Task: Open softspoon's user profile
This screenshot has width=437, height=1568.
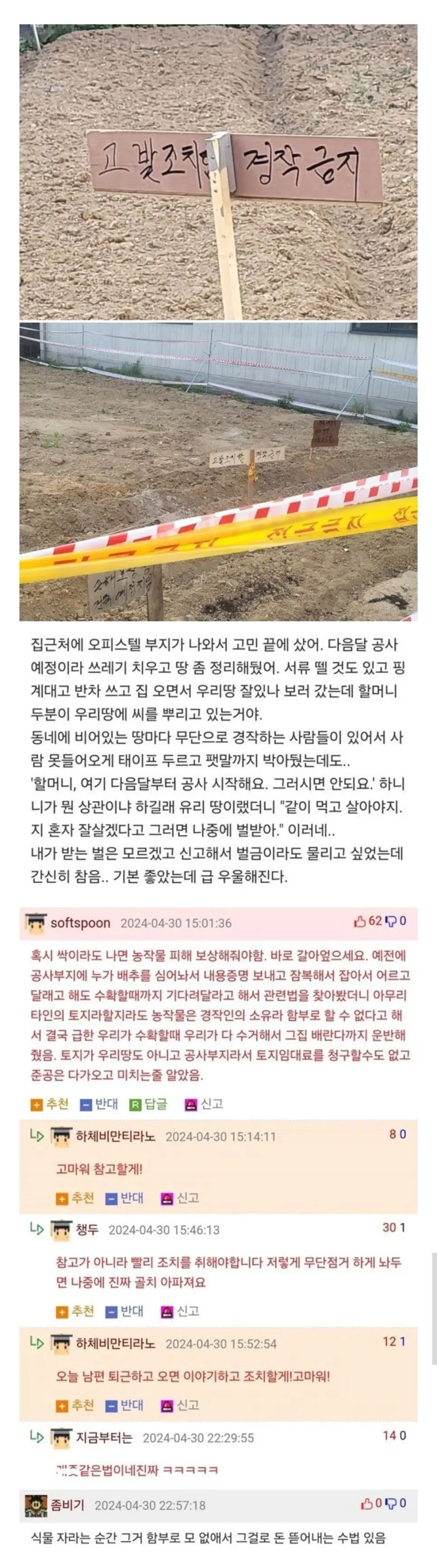Action: [80, 923]
